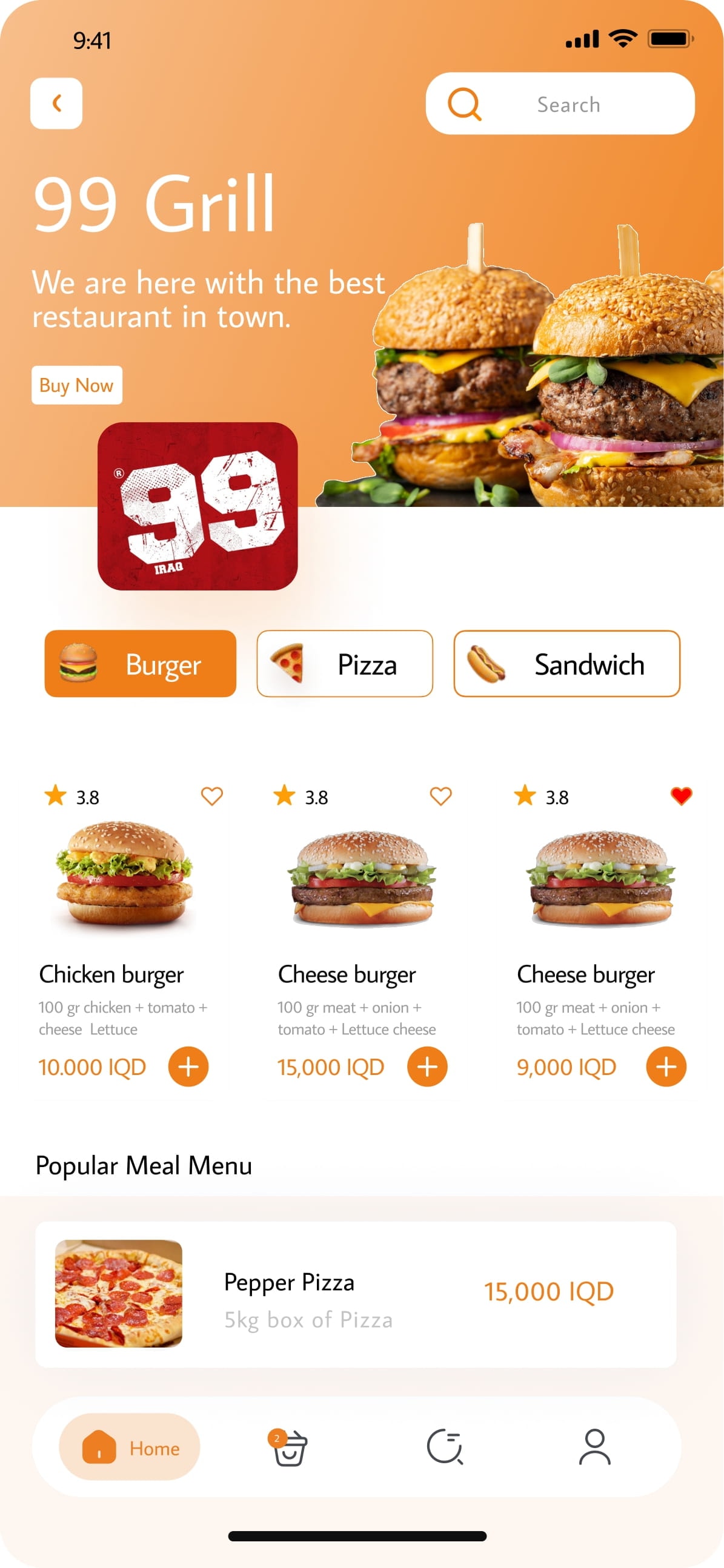Open the Pepper Pizza meal card

point(356,1294)
